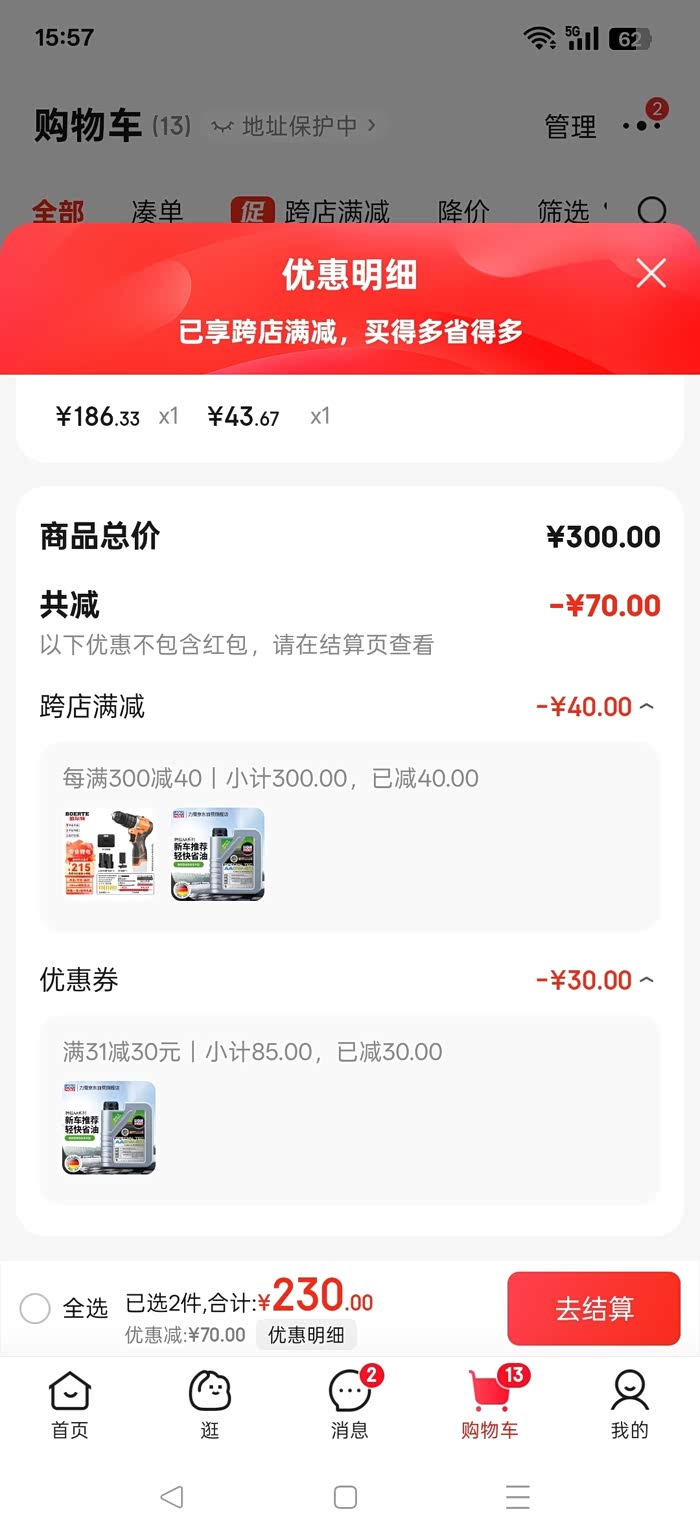Toggle the 全选 select-all checkbox
Image resolution: width=700 pixels, height=1540 pixels.
(35, 1308)
